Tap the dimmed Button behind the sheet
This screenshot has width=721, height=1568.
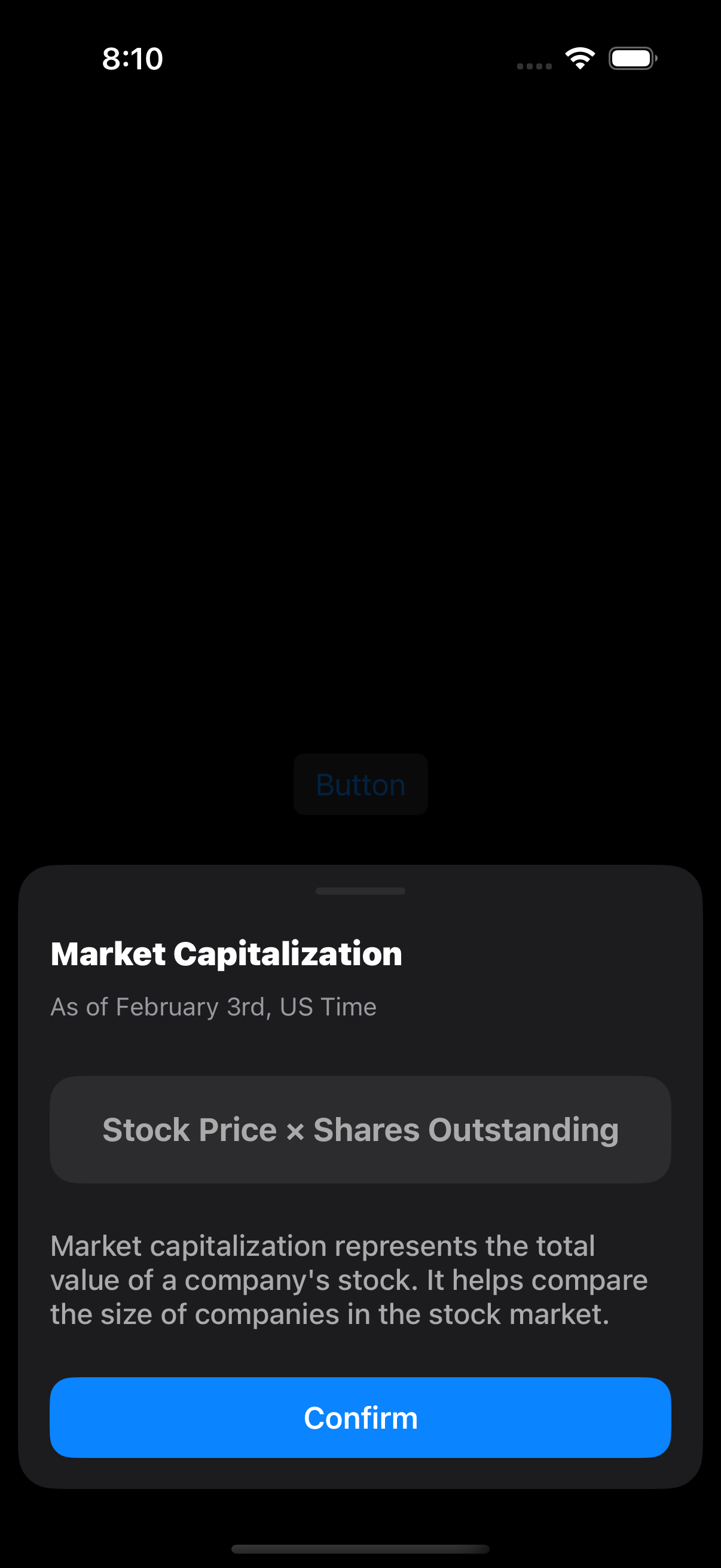[x=360, y=784]
